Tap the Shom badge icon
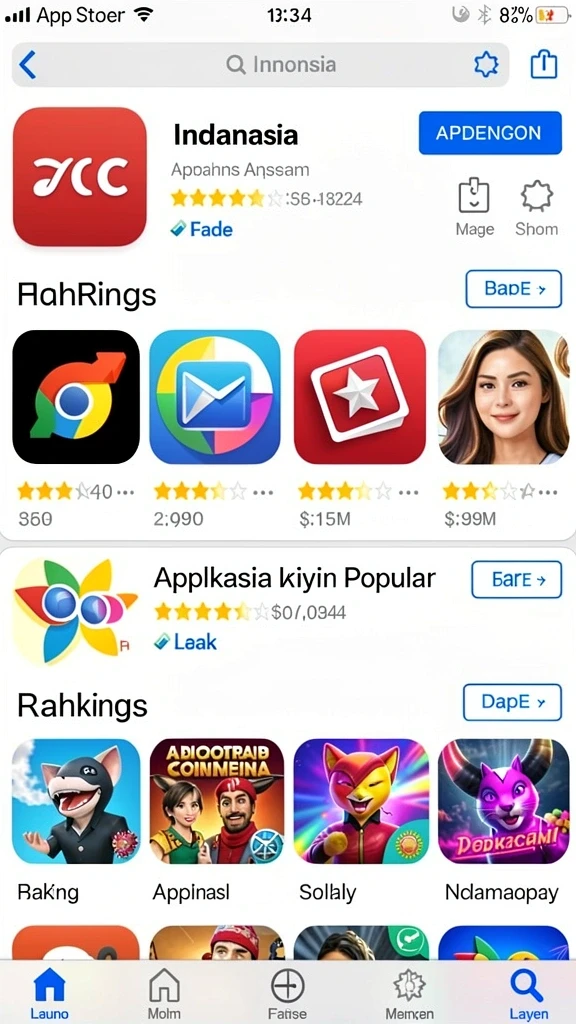576x1024 pixels. click(536, 207)
